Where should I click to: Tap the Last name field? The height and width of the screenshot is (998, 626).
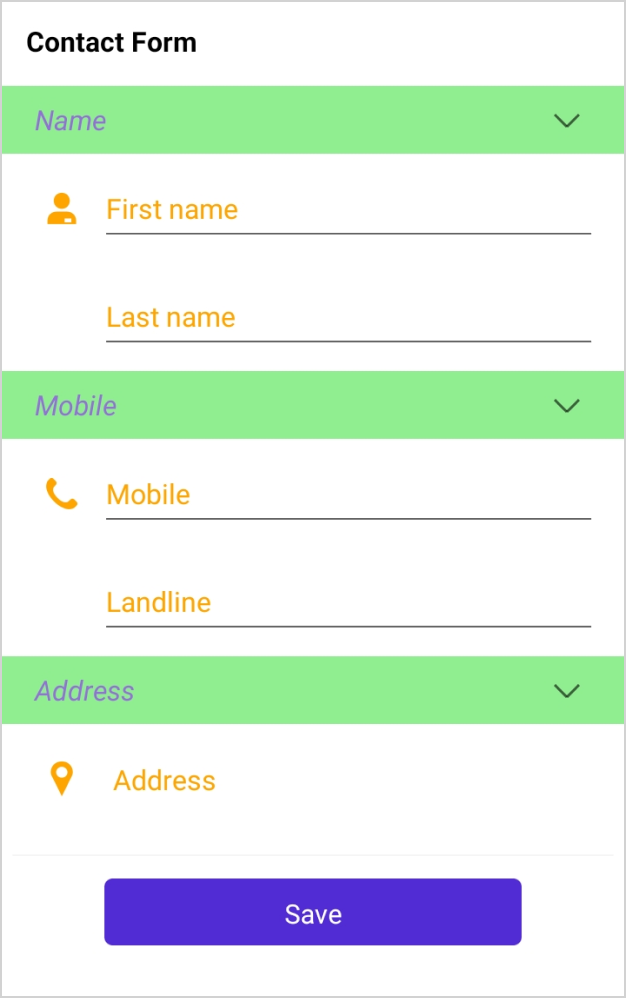(x=347, y=318)
